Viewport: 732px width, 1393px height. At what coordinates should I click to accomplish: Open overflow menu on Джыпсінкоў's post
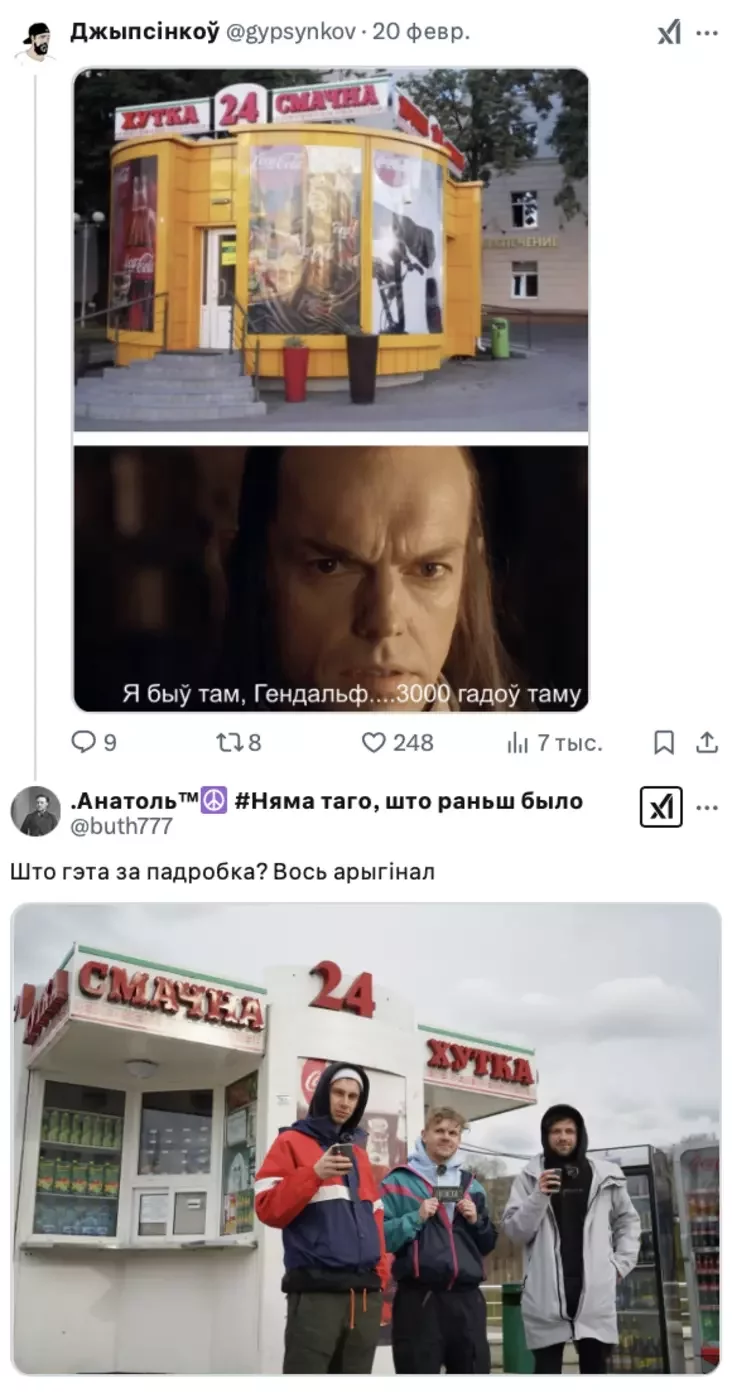point(707,32)
